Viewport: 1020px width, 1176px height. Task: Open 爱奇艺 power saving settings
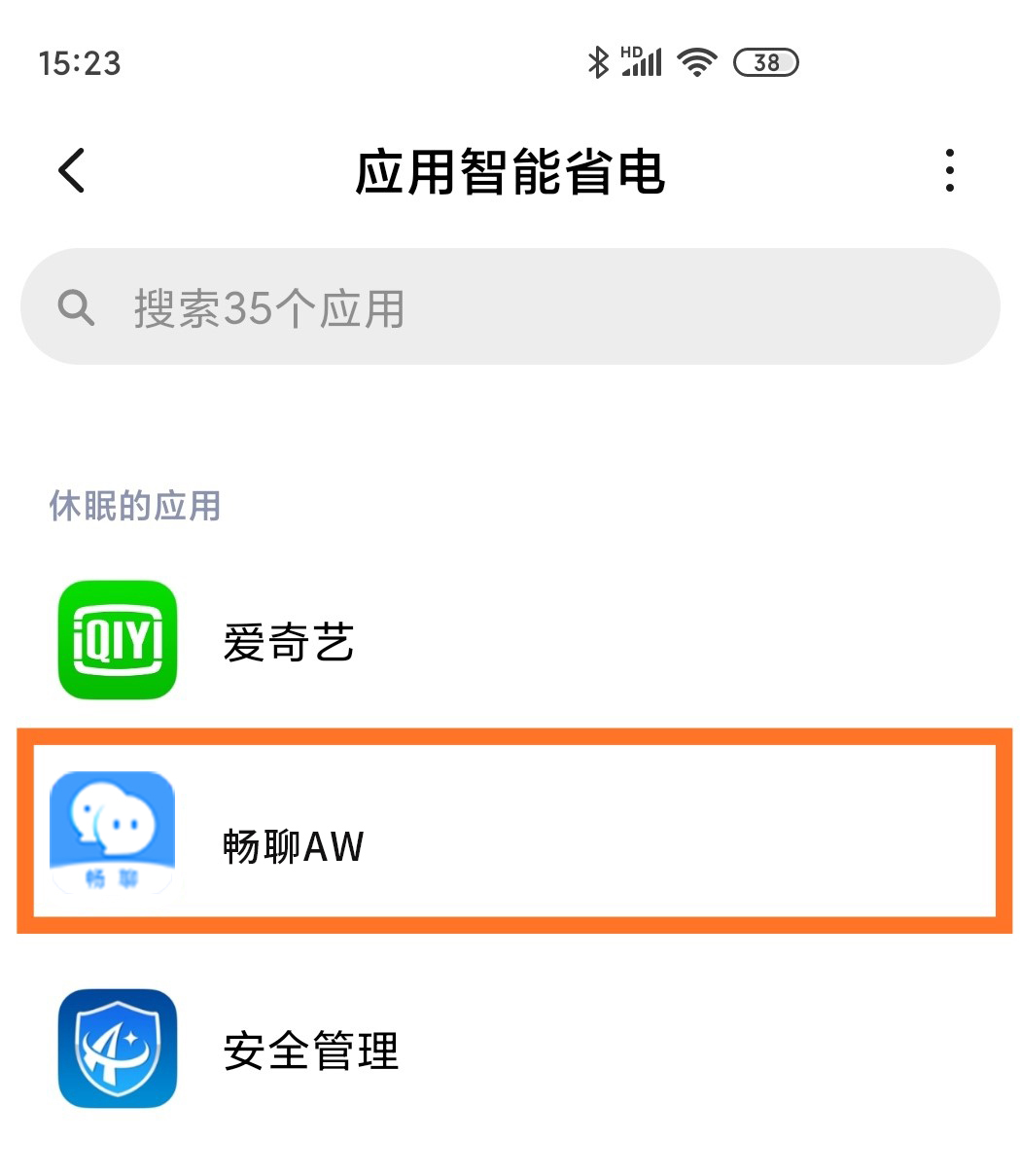510,642
